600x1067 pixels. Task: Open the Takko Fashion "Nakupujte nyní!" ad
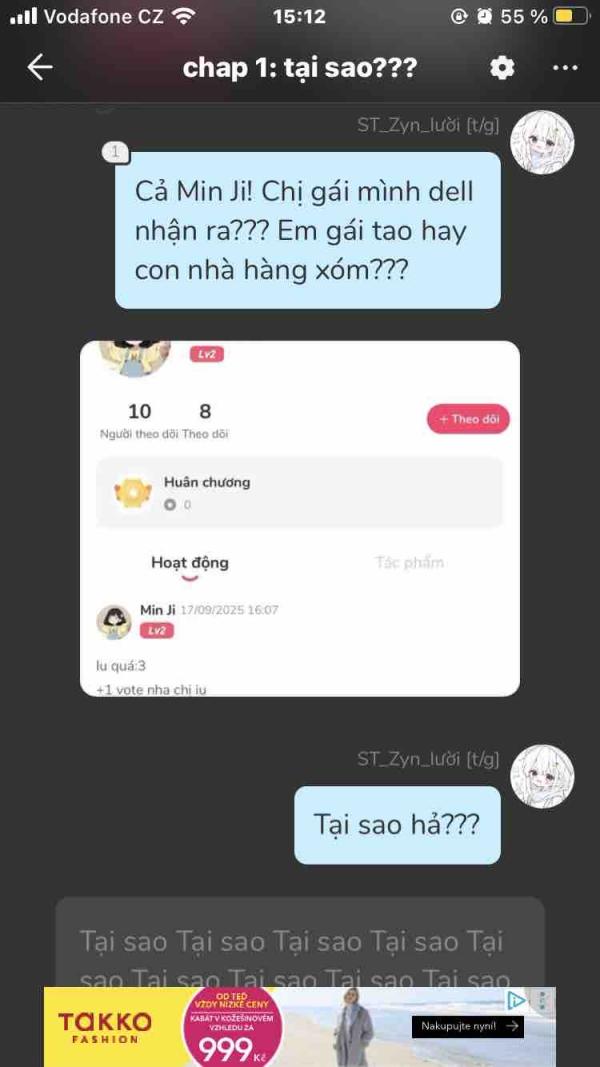[x=467, y=1025]
